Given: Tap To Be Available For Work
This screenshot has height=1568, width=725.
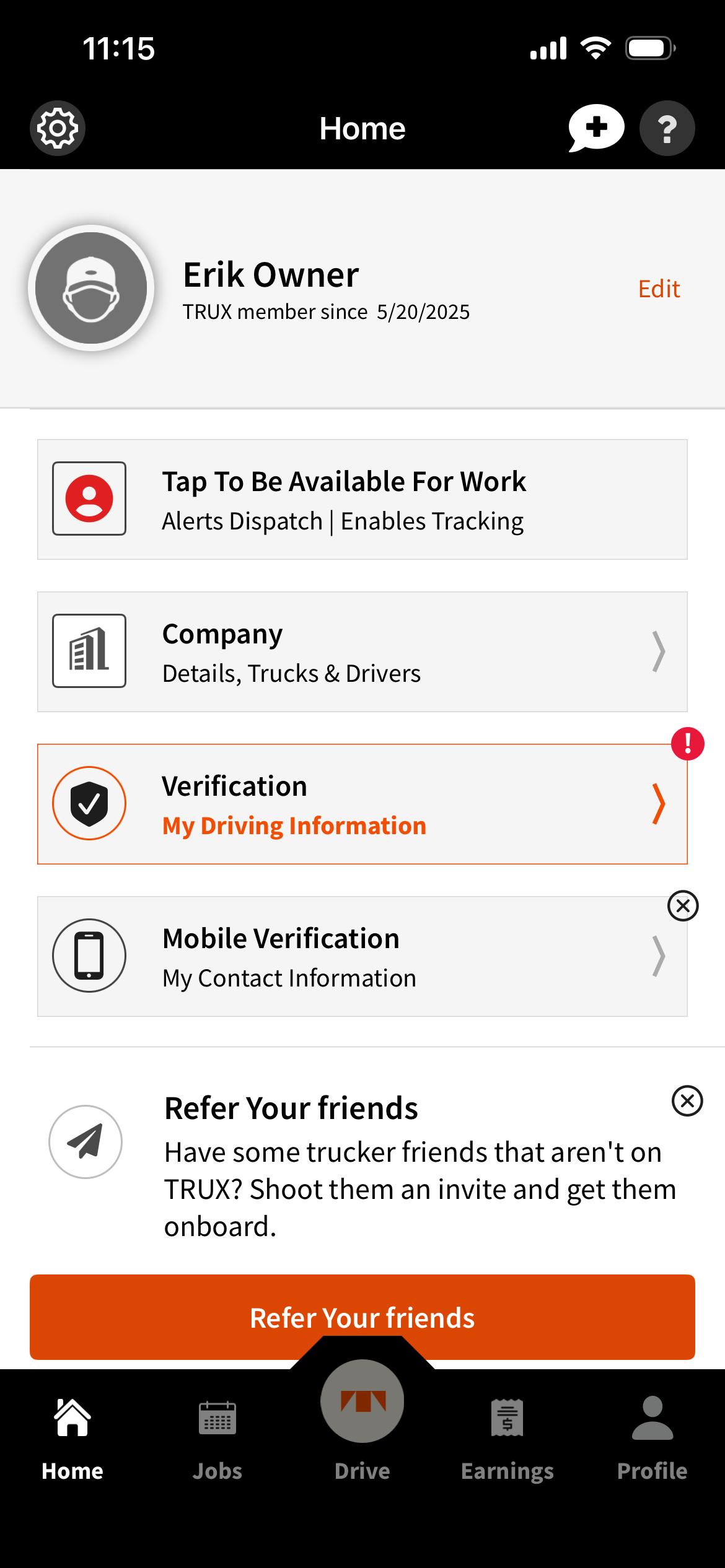Looking at the screenshot, I should click(362, 499).
